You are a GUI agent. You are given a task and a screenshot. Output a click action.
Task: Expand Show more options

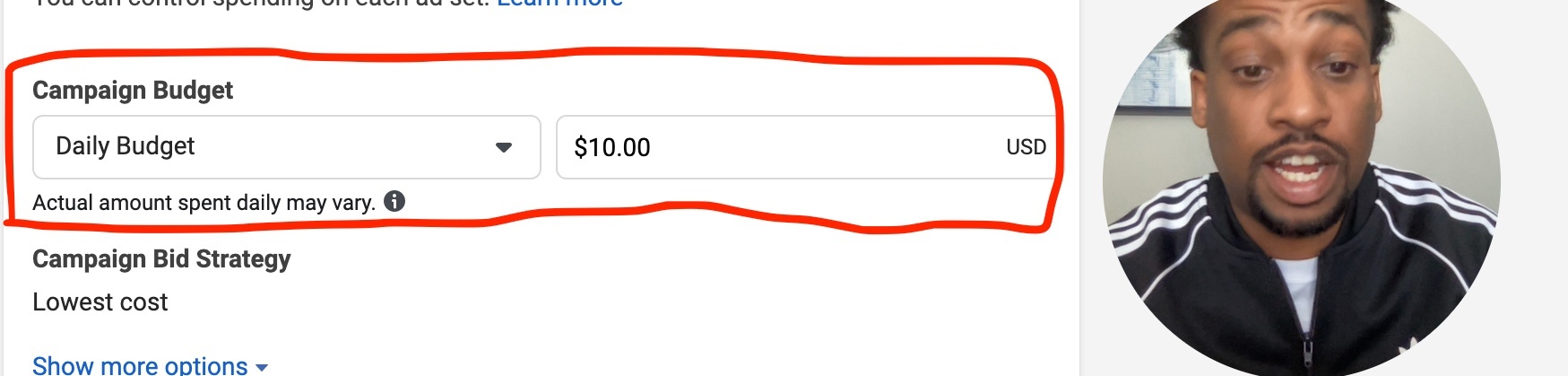[x=150, y=365]
